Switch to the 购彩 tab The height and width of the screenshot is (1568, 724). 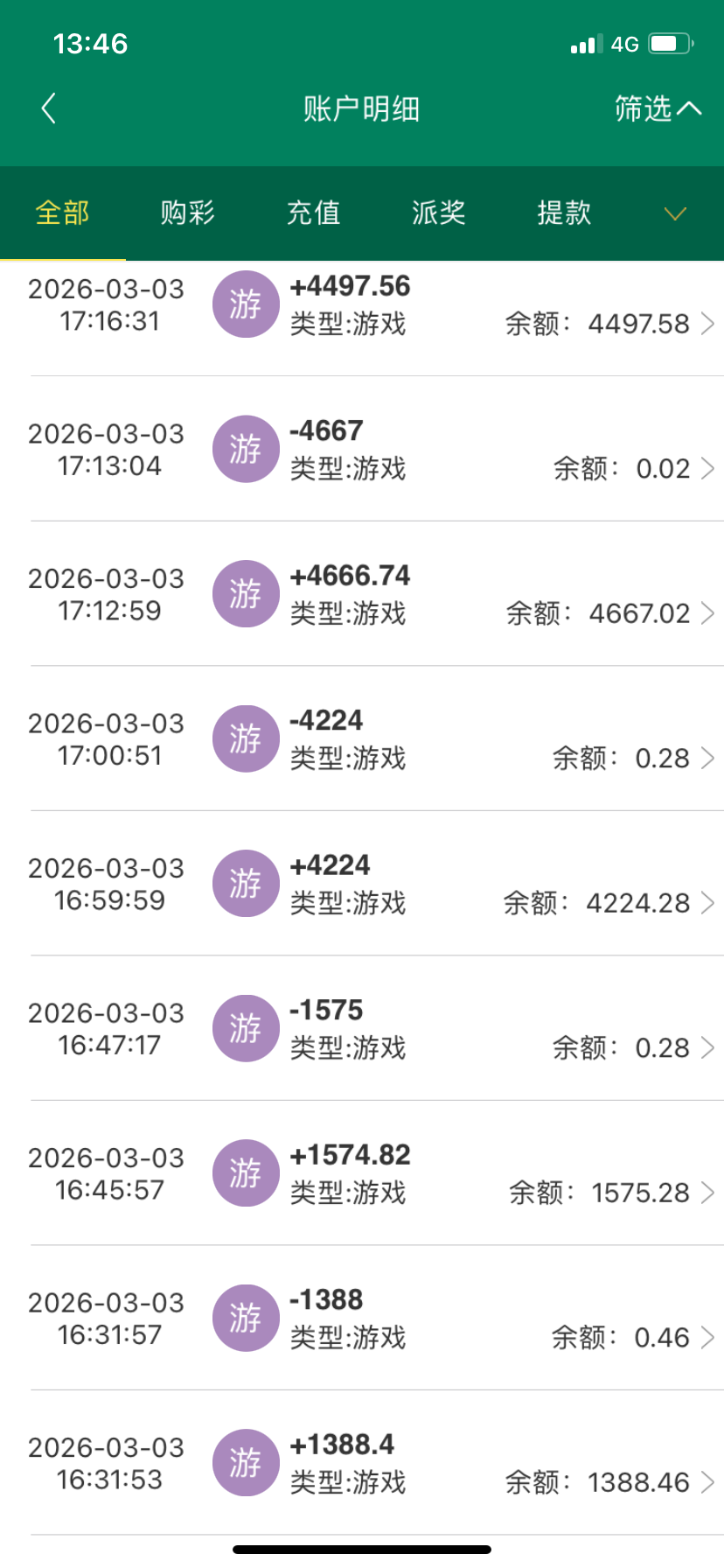(187, 213)
